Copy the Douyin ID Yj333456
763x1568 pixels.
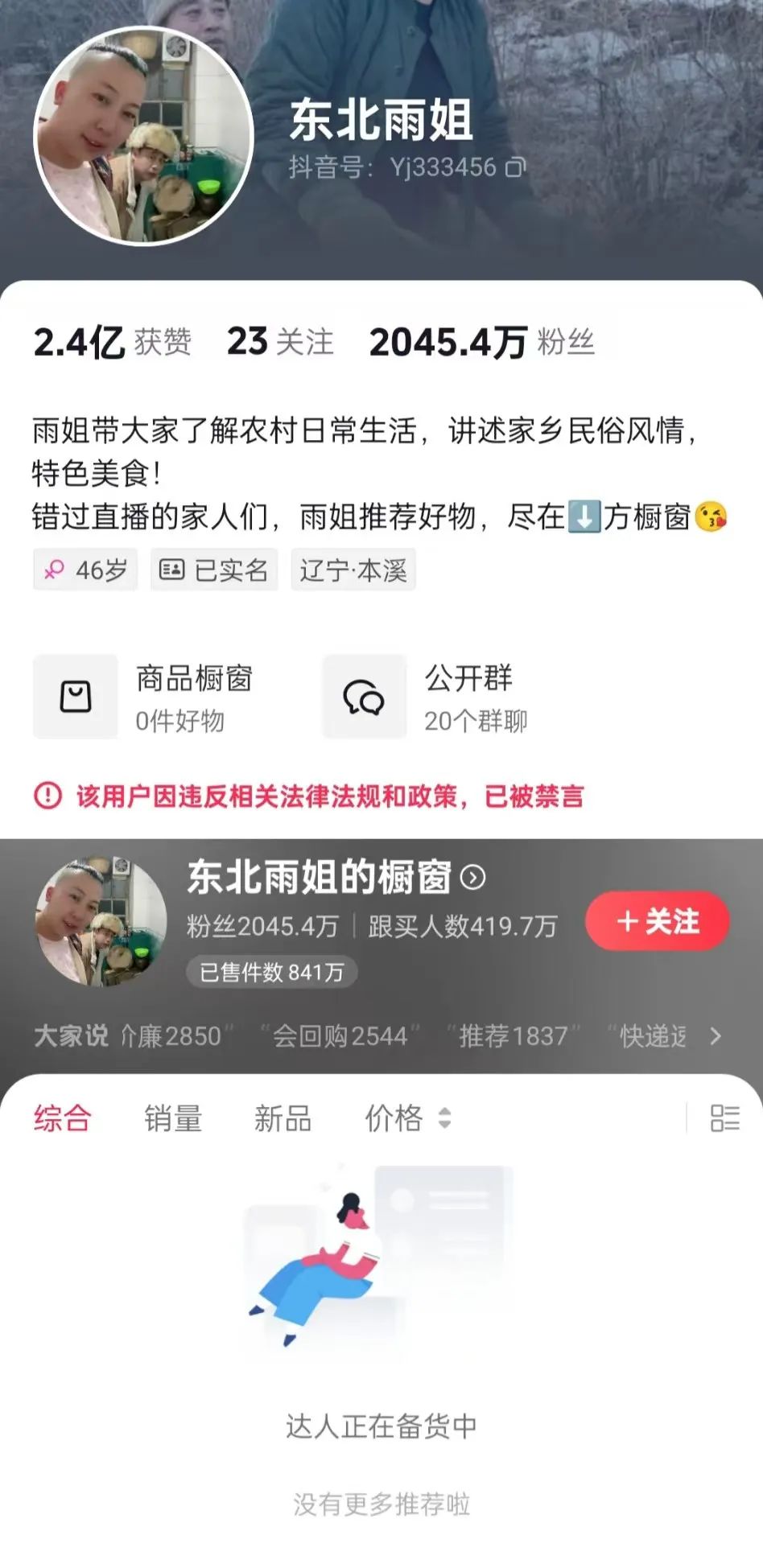(515, 167)
